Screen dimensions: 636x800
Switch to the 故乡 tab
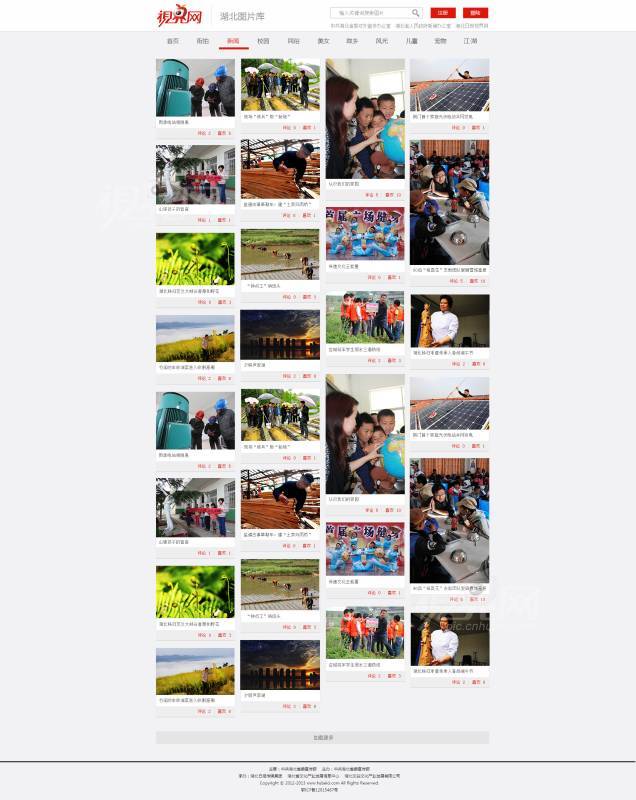coord(352,41)
